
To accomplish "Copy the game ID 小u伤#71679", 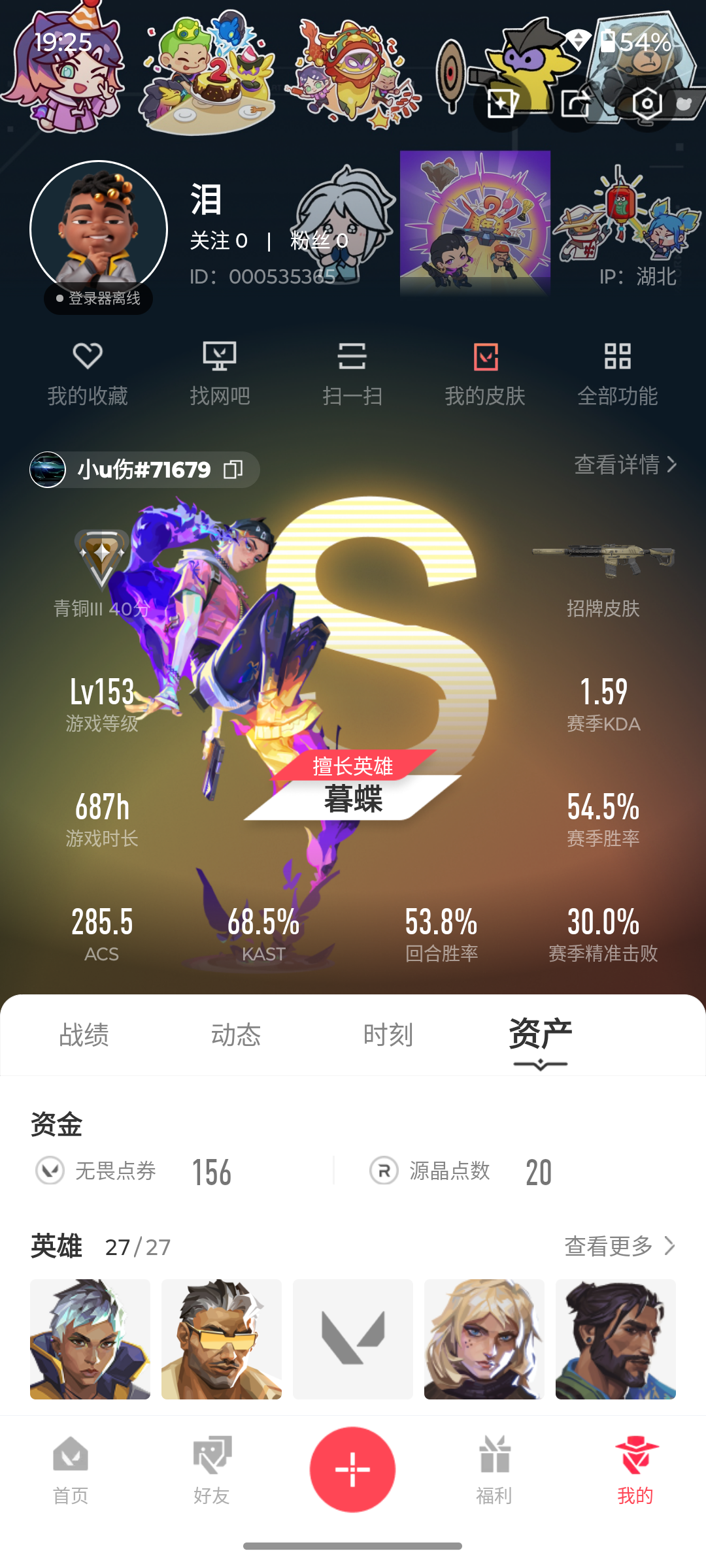I will pos(233,469).
